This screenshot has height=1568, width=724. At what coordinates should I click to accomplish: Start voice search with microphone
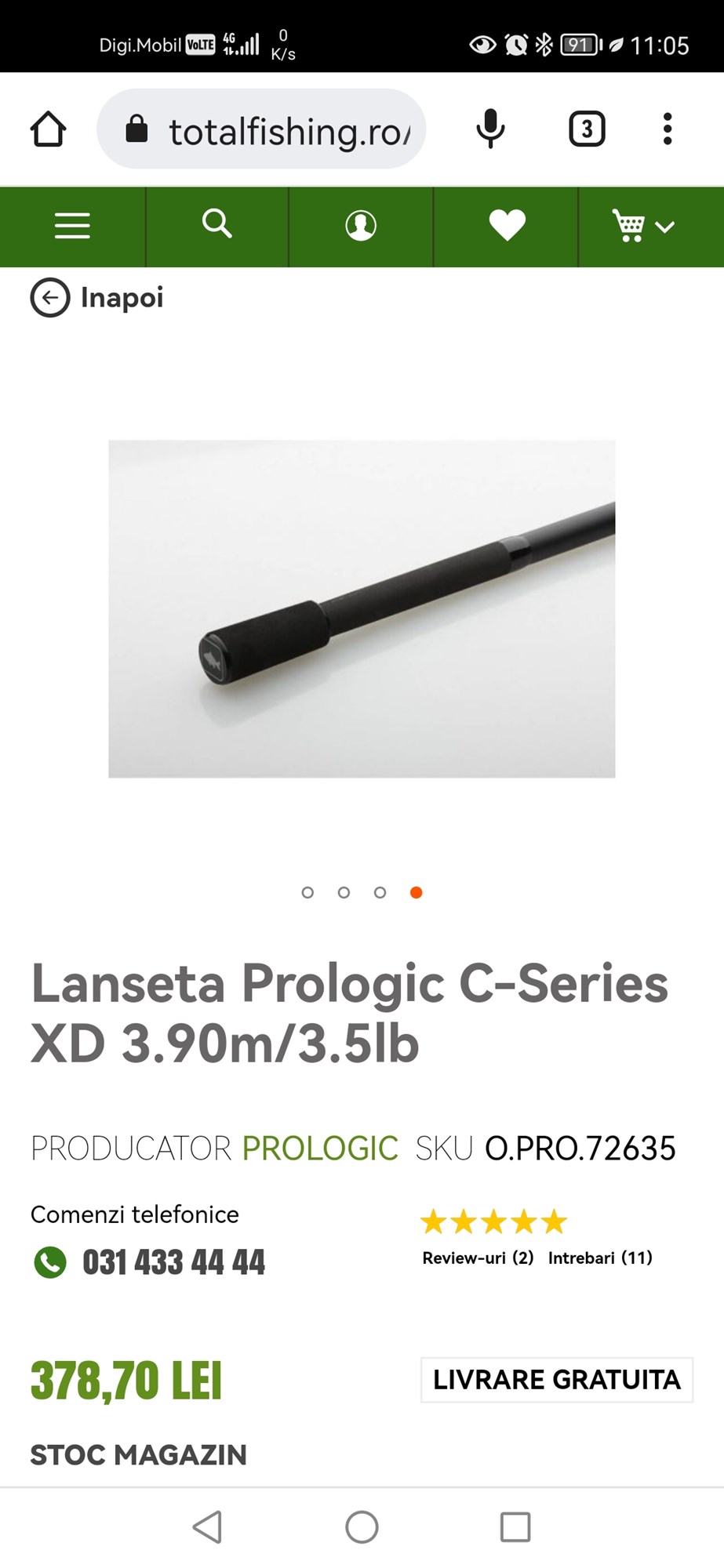[x=490, y=129]
